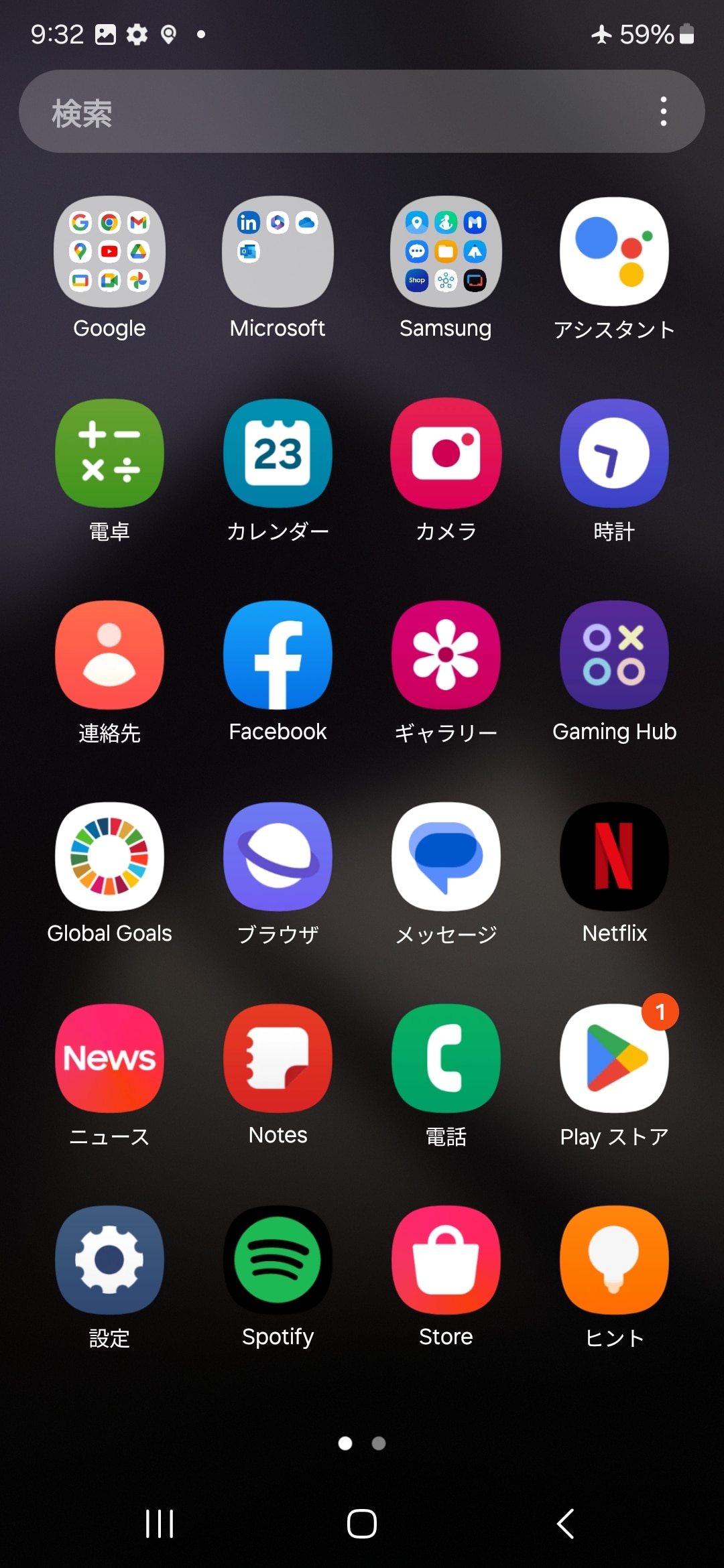The image size is (724, 1568).
Task: Open the Google folder
Action: point(109,252)
